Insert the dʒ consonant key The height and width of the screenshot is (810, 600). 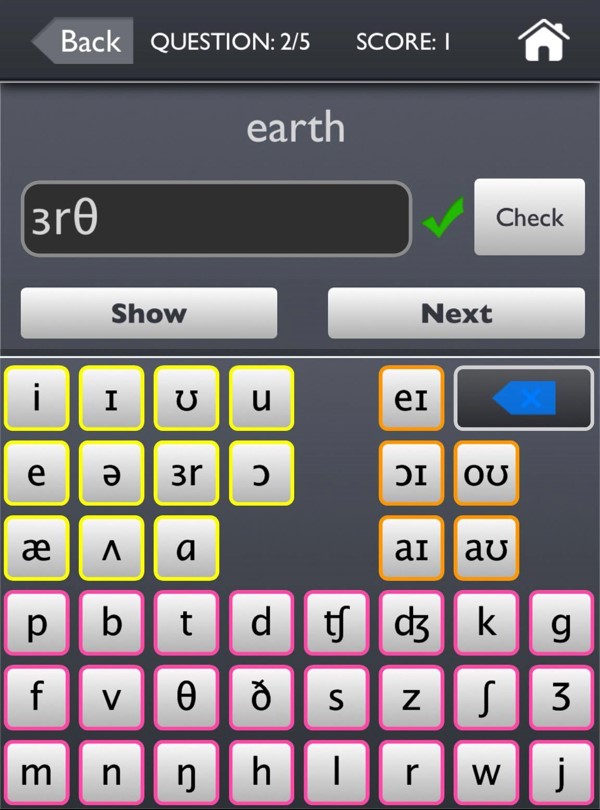[411, 623]
